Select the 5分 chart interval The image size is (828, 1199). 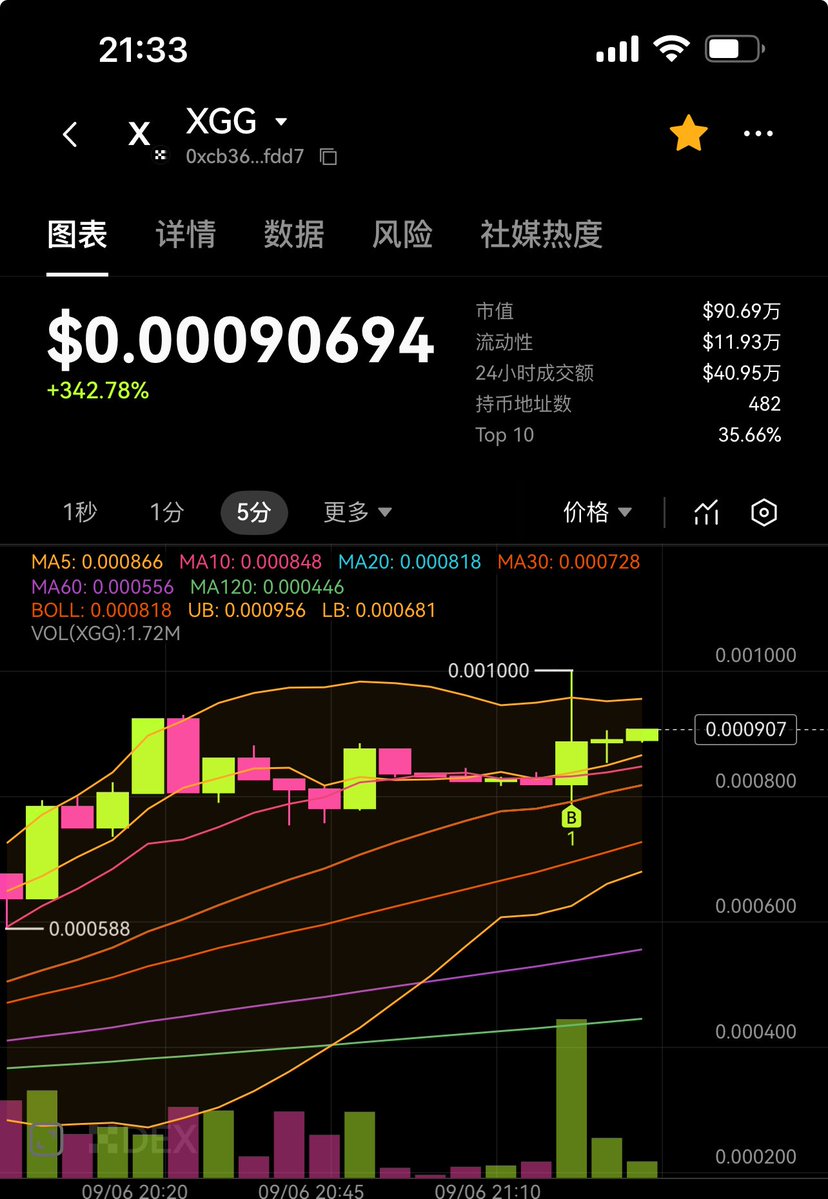254,513
